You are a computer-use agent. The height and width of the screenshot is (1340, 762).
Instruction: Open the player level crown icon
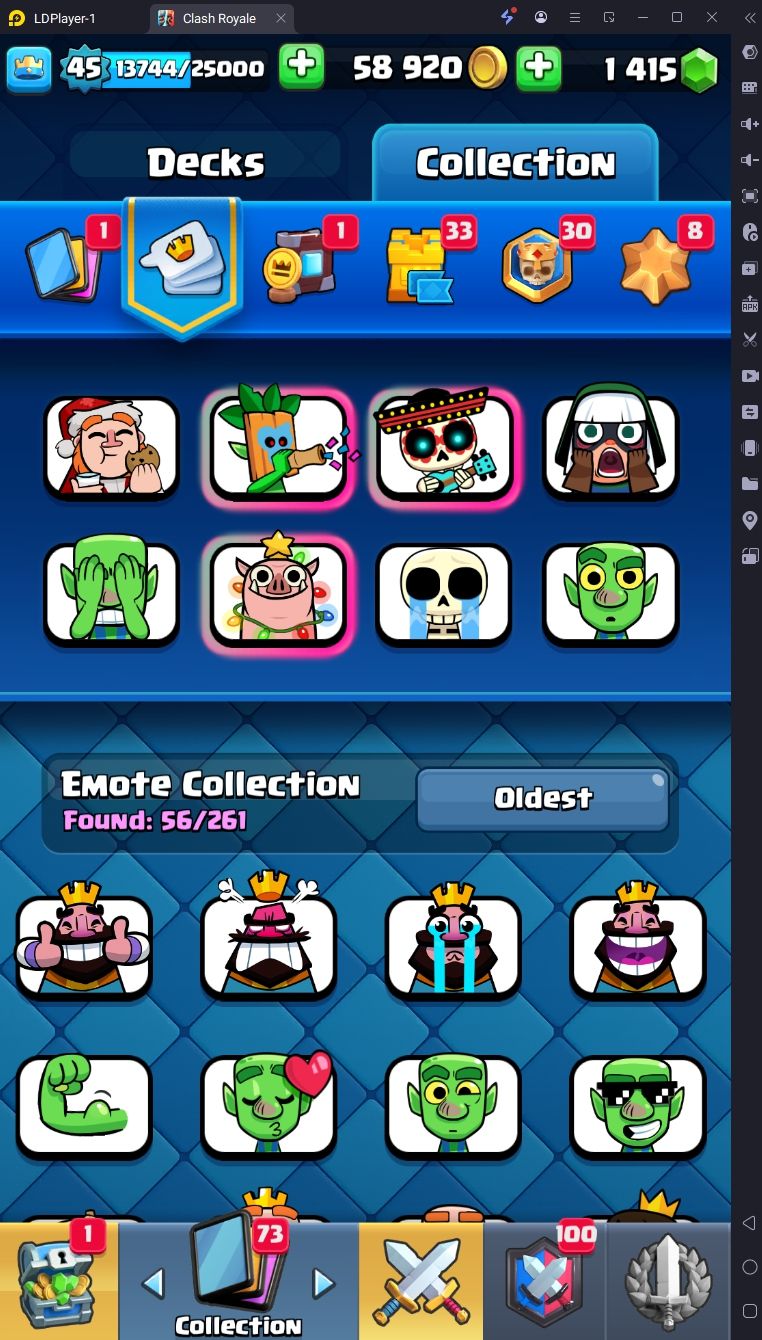29,68
